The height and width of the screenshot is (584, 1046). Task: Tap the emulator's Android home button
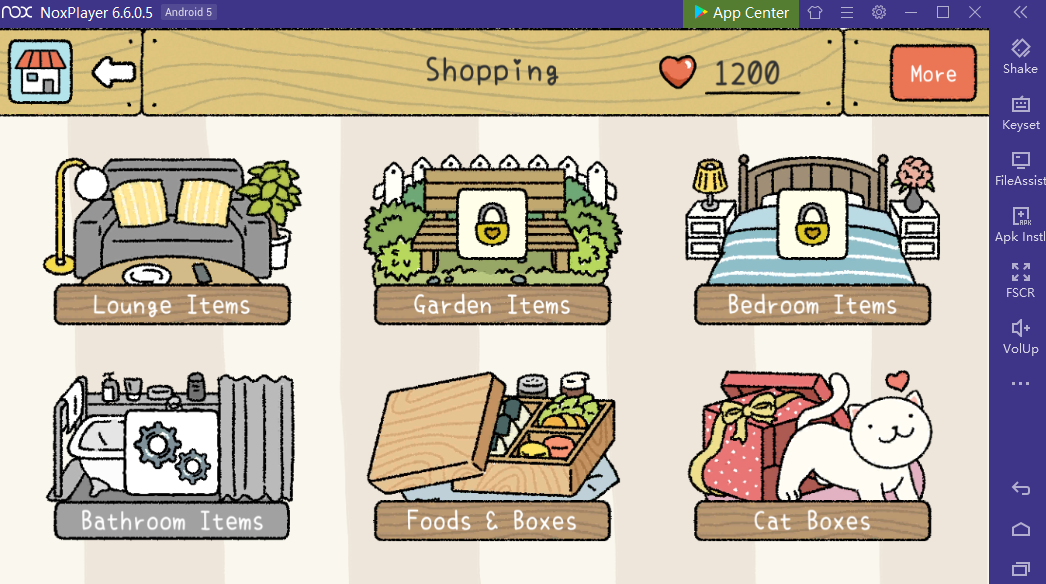coord(1020,529)
